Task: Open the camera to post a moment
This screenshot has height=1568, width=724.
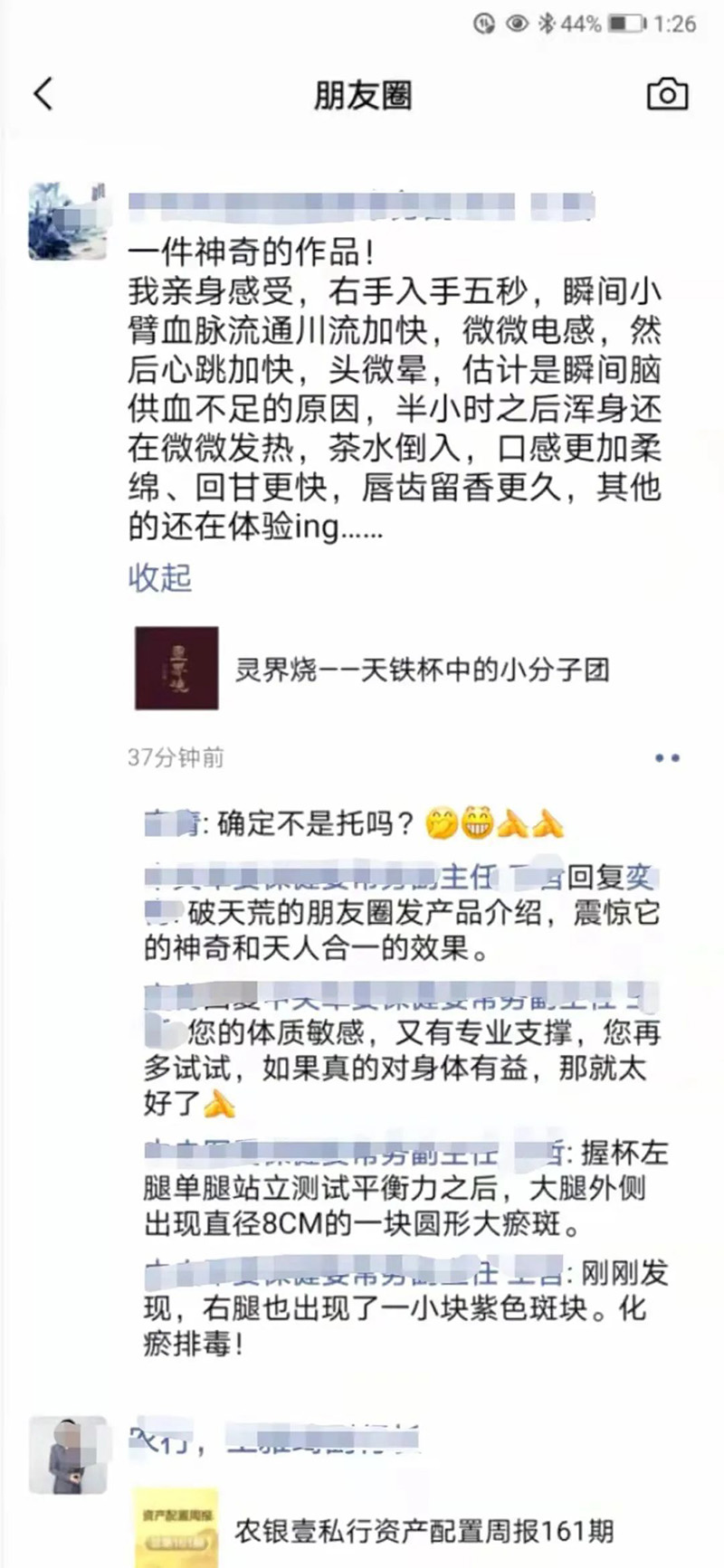Action: coord(667,94)
